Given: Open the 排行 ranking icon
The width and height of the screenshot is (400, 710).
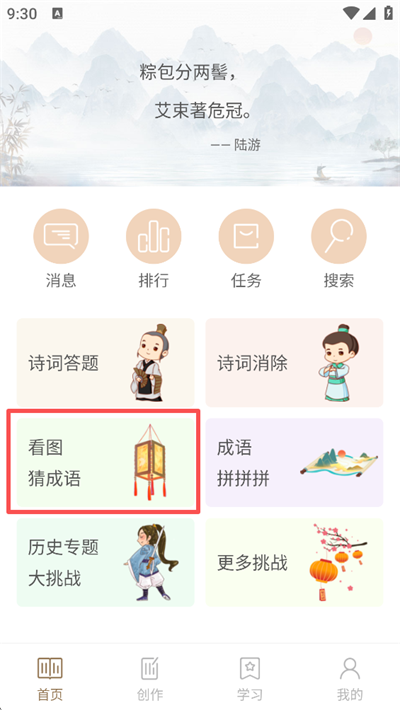Looking at the screenshot, I should pyautogui.click(x=154, y=236).
